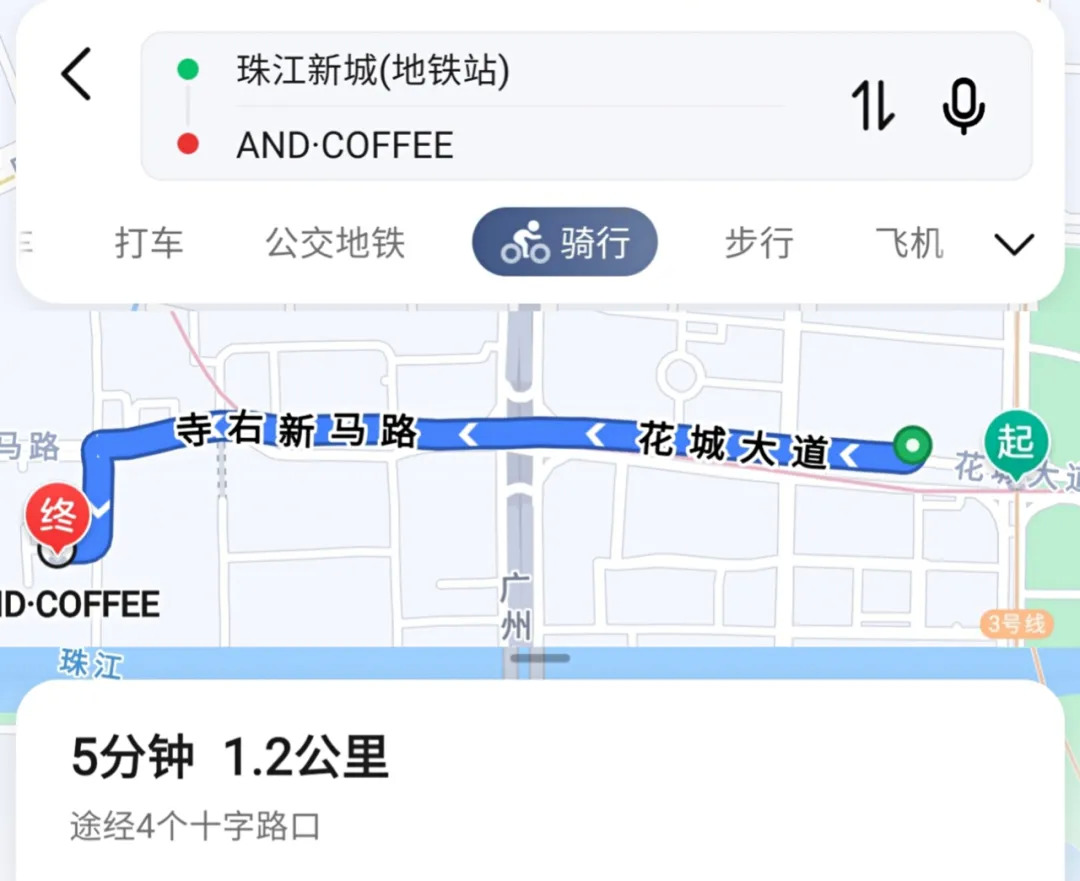Viewport: 1080px width, 881px height.
Task: Switch to the 飞机 tab
Action: click(909, 243)
